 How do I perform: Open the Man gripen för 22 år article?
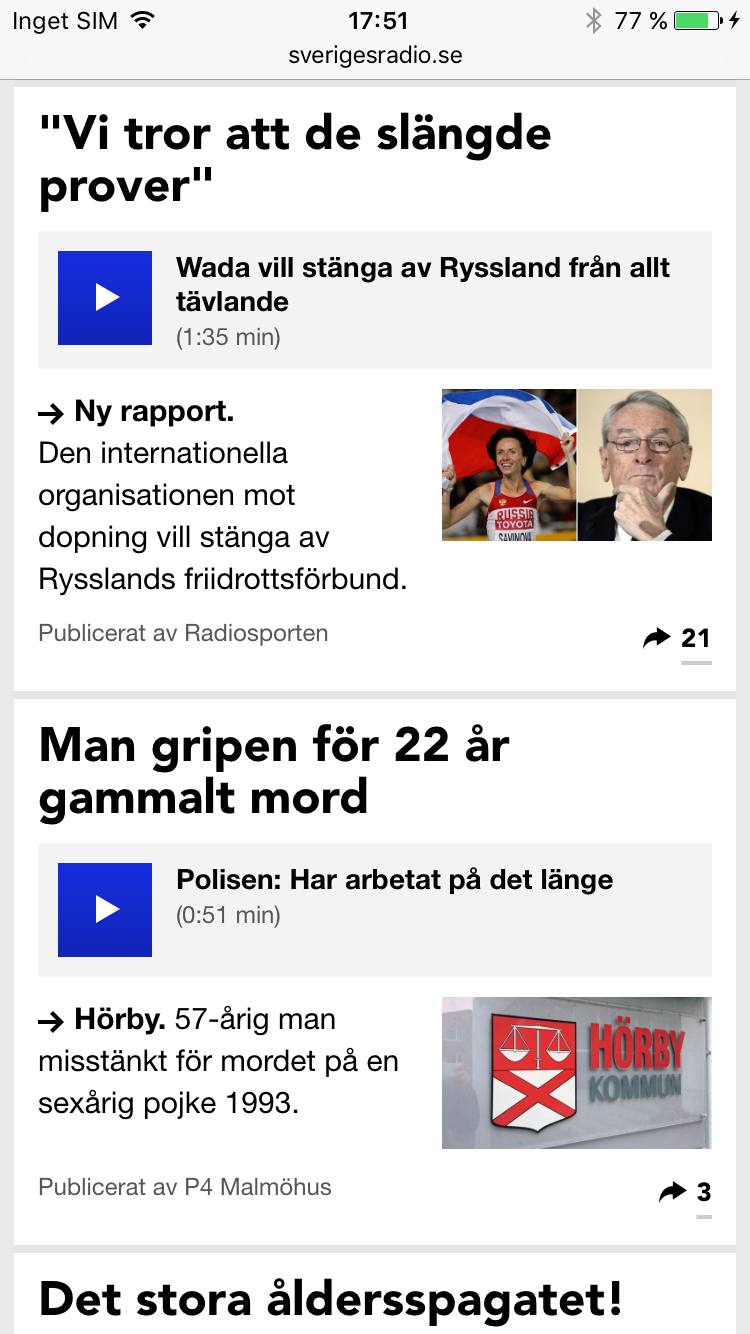[x=273, y=772]
